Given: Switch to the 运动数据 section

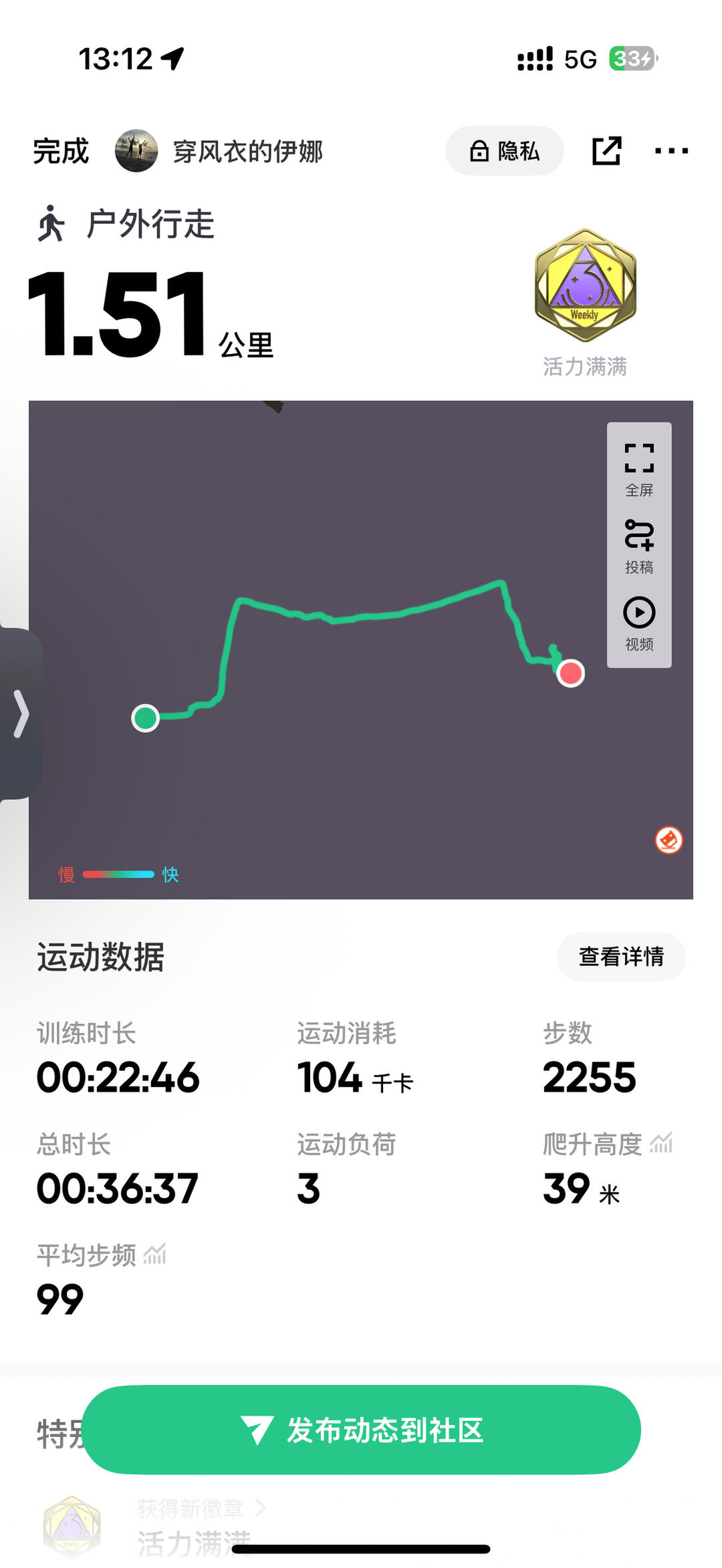Looking at the screenshot, I should click(102, 956).
